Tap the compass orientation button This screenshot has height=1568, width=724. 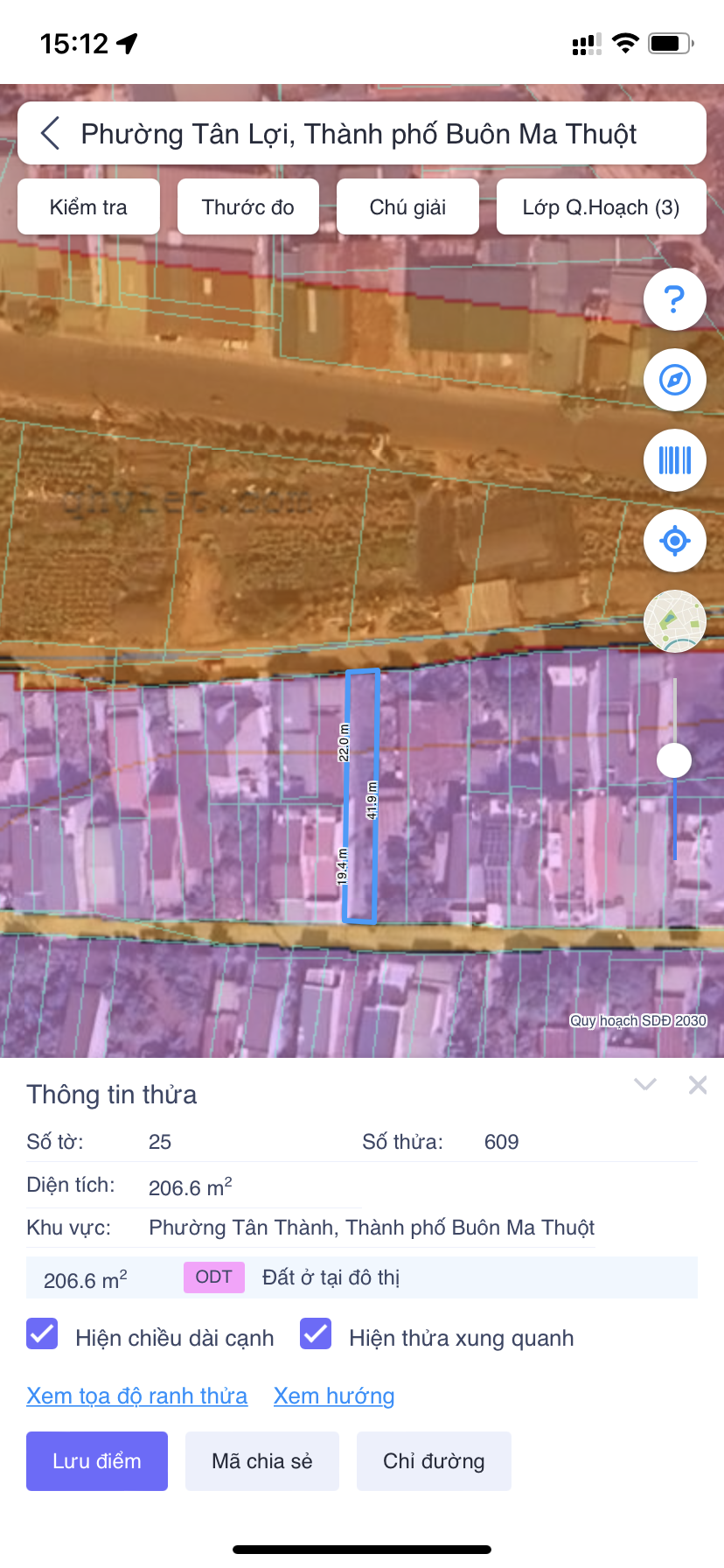[x=674, y=380]
